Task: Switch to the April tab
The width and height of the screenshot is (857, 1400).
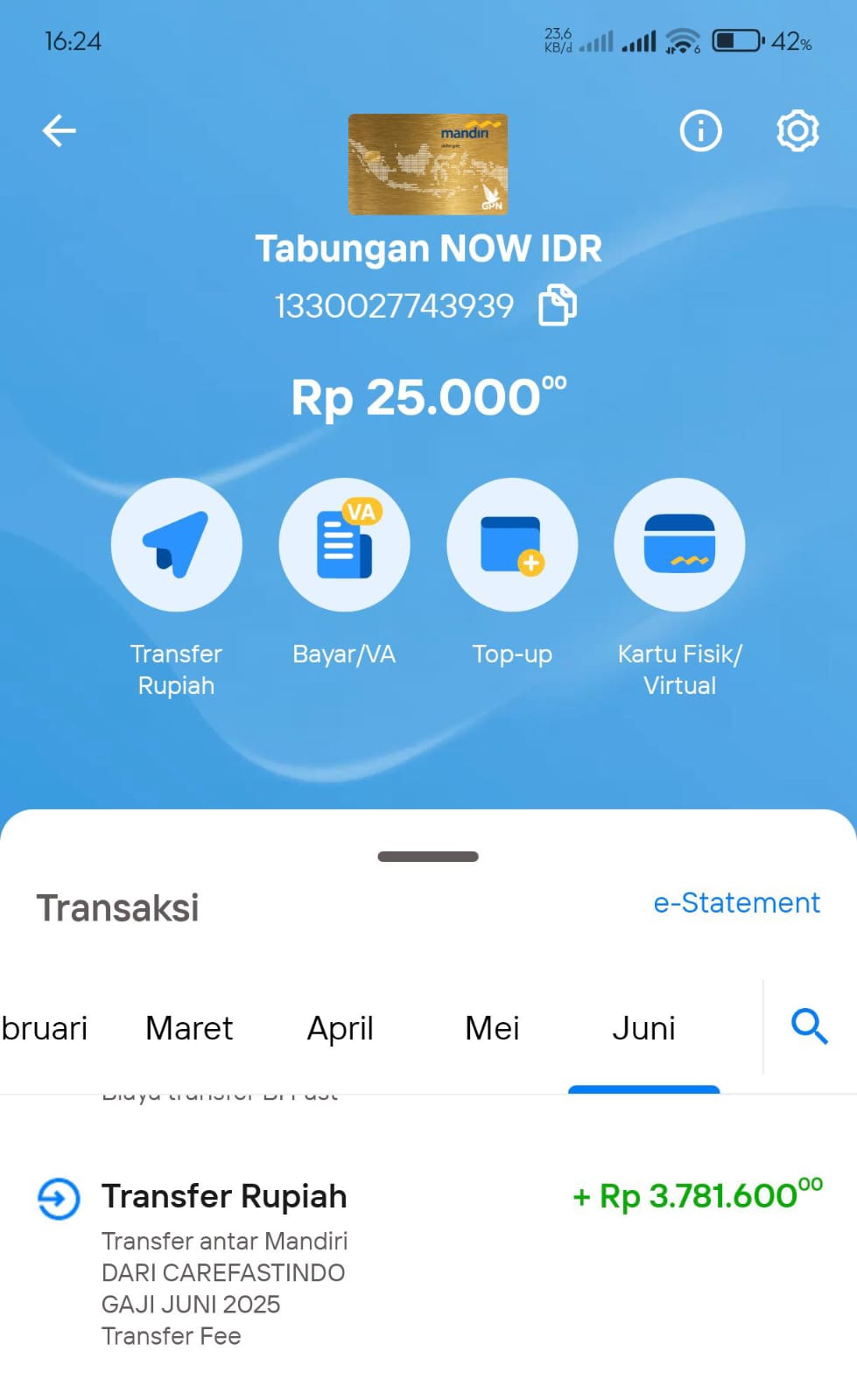Action: tap(341, 1028)
